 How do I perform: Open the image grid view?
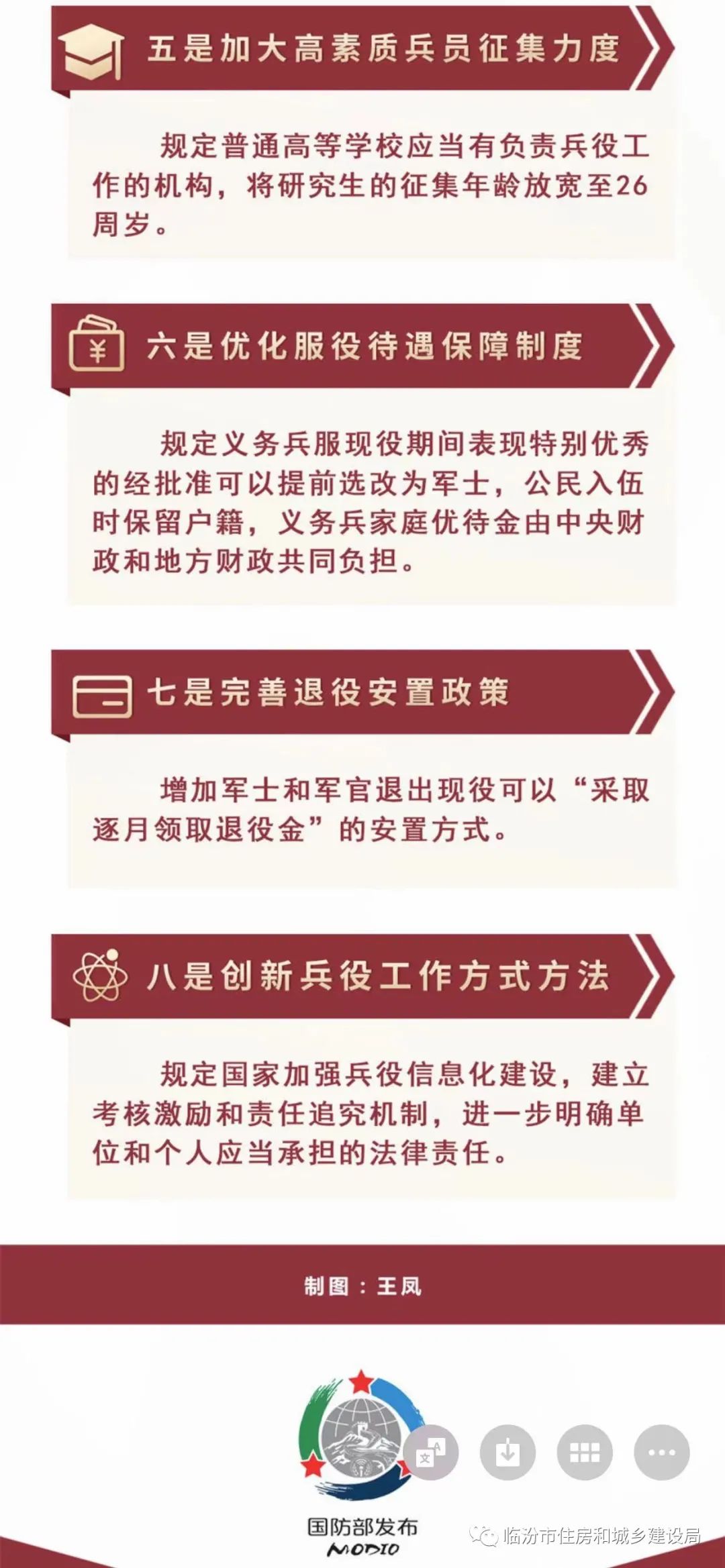click(x=585, y=1452)
